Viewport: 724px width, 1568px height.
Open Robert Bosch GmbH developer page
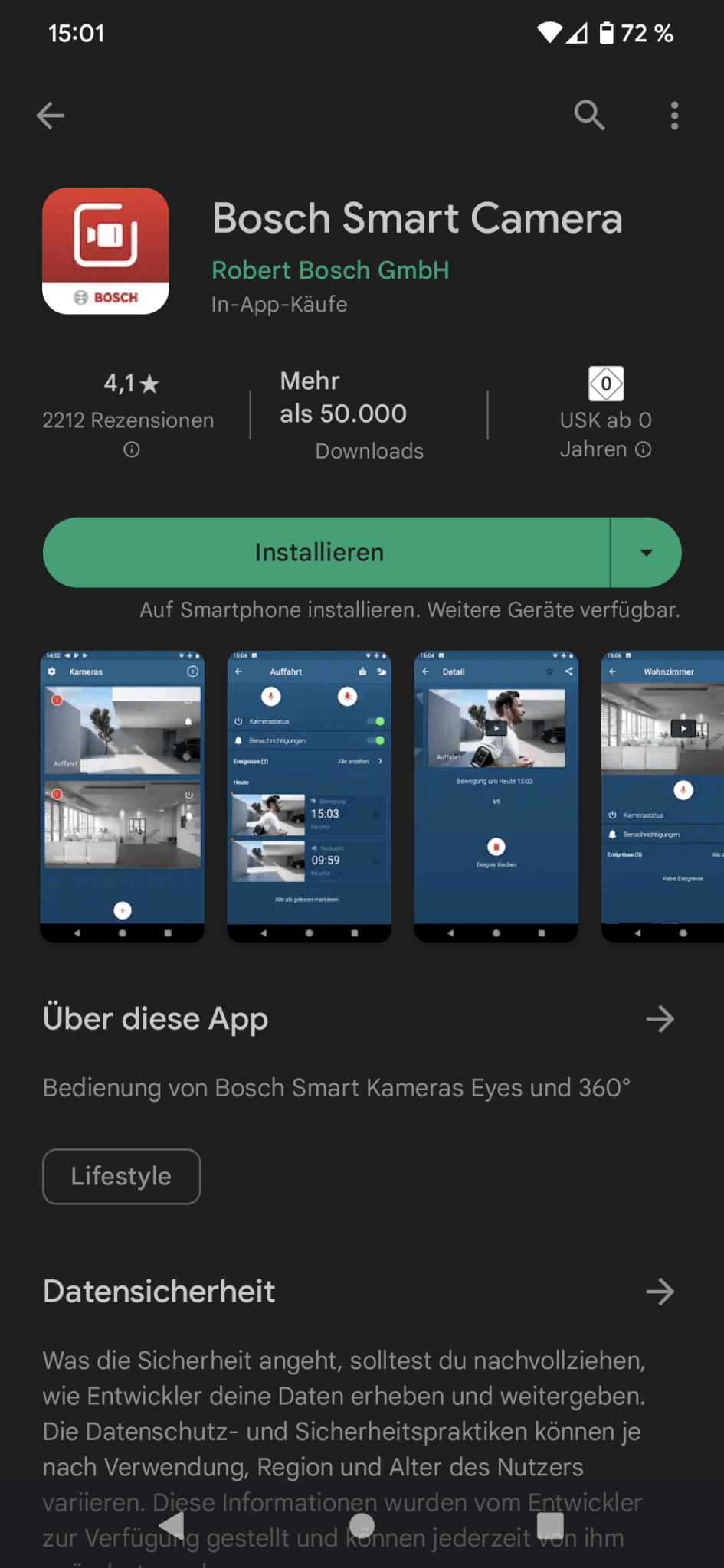coord(329,270)
